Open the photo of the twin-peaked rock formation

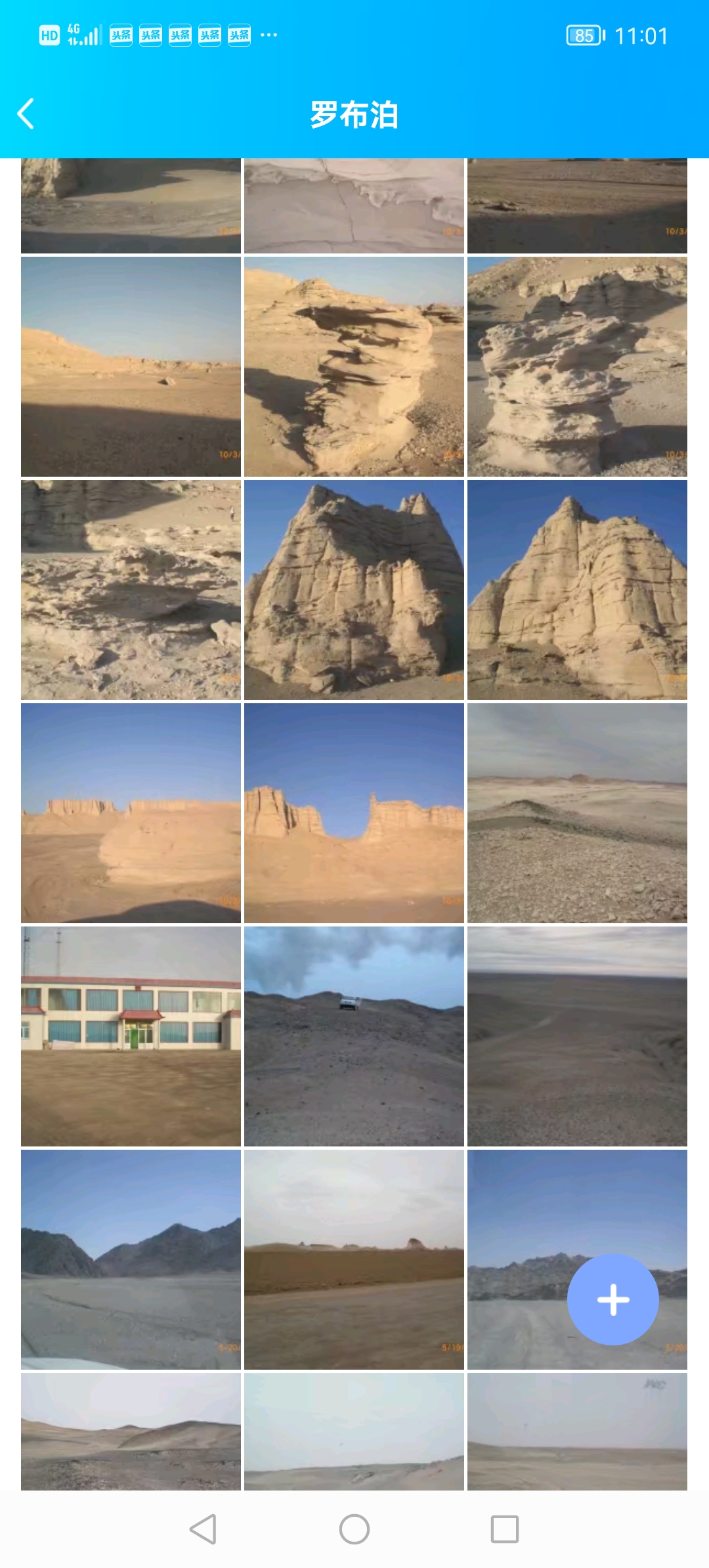coord(354,590)
